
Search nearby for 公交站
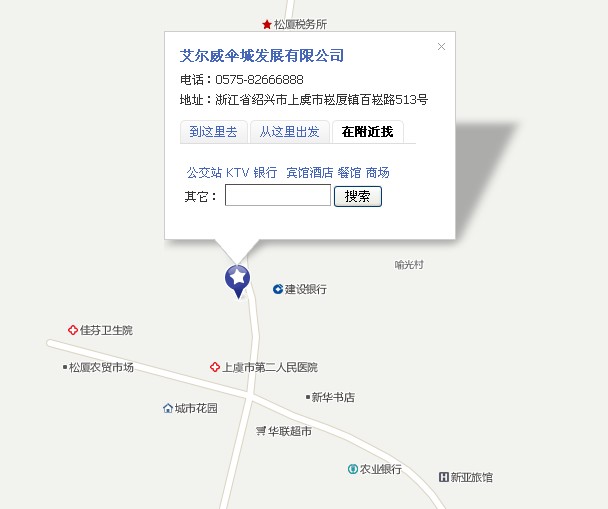[x=204, y=173]
